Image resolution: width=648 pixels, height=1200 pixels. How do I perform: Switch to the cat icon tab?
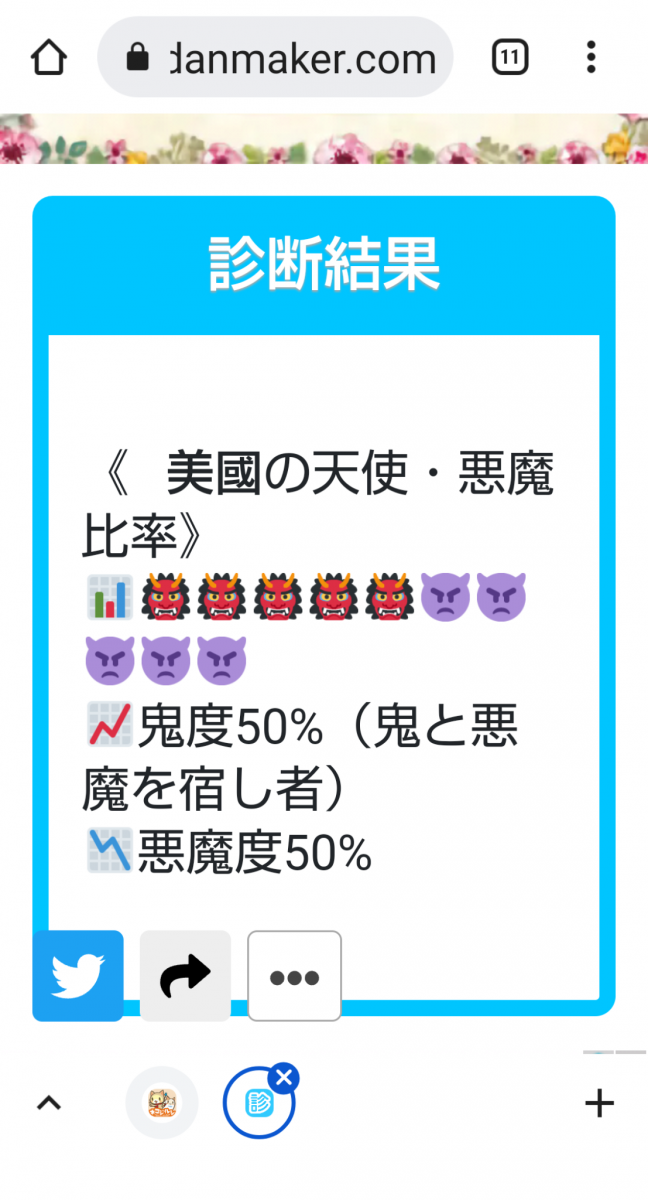(x=162, y=1103)
